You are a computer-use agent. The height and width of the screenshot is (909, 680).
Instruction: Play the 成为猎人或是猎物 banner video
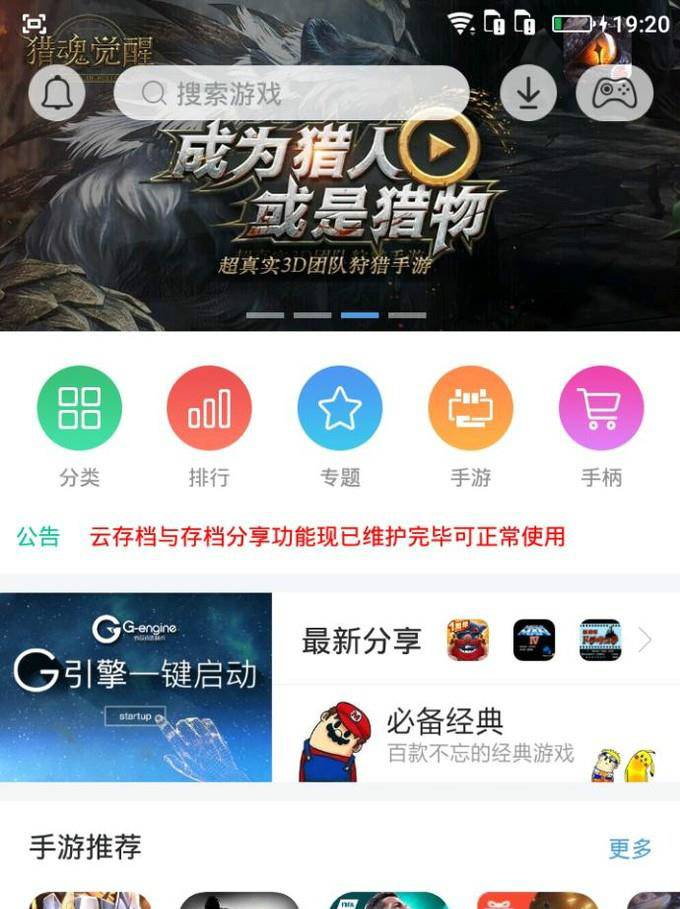(438, 148)
